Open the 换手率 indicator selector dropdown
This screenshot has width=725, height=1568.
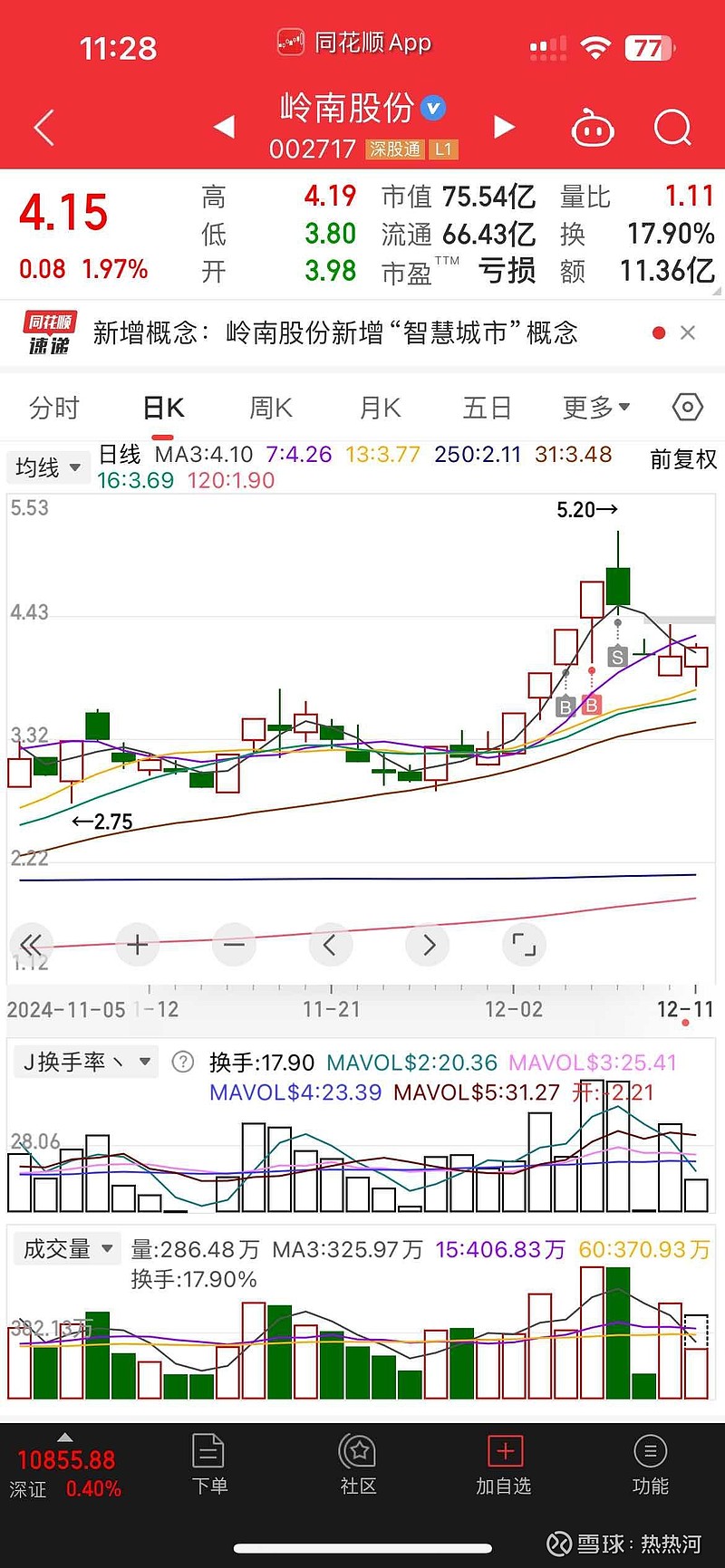pyautogui.click(x=85, y=1061)
